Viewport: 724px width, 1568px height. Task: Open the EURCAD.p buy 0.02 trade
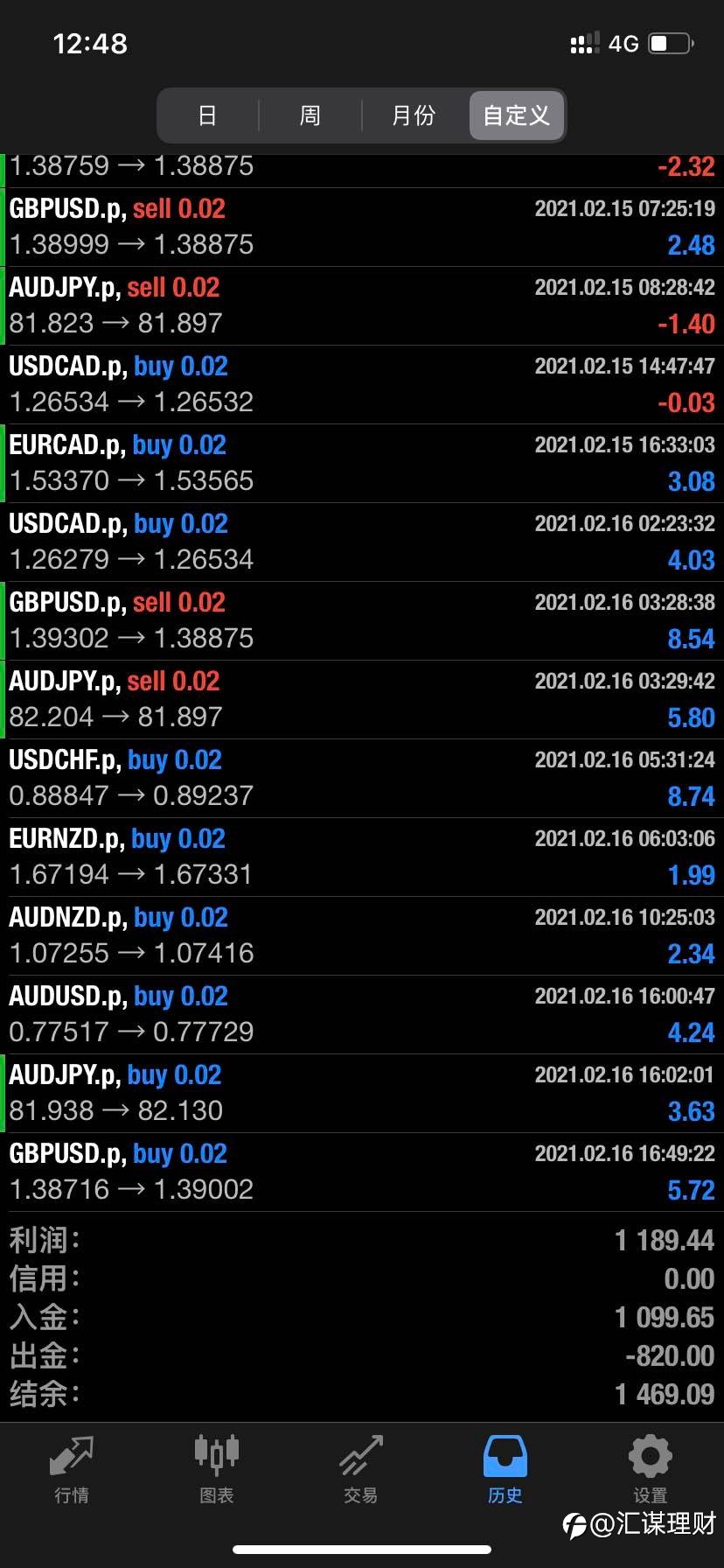[362, 464]
